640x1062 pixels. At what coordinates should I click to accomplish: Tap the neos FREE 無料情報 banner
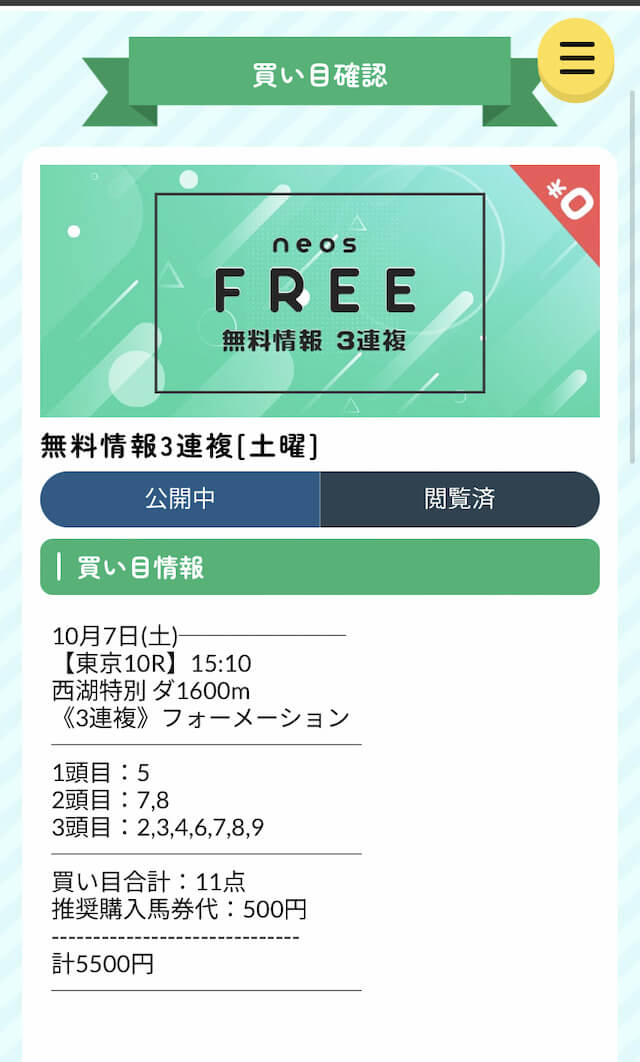[320, 291]
